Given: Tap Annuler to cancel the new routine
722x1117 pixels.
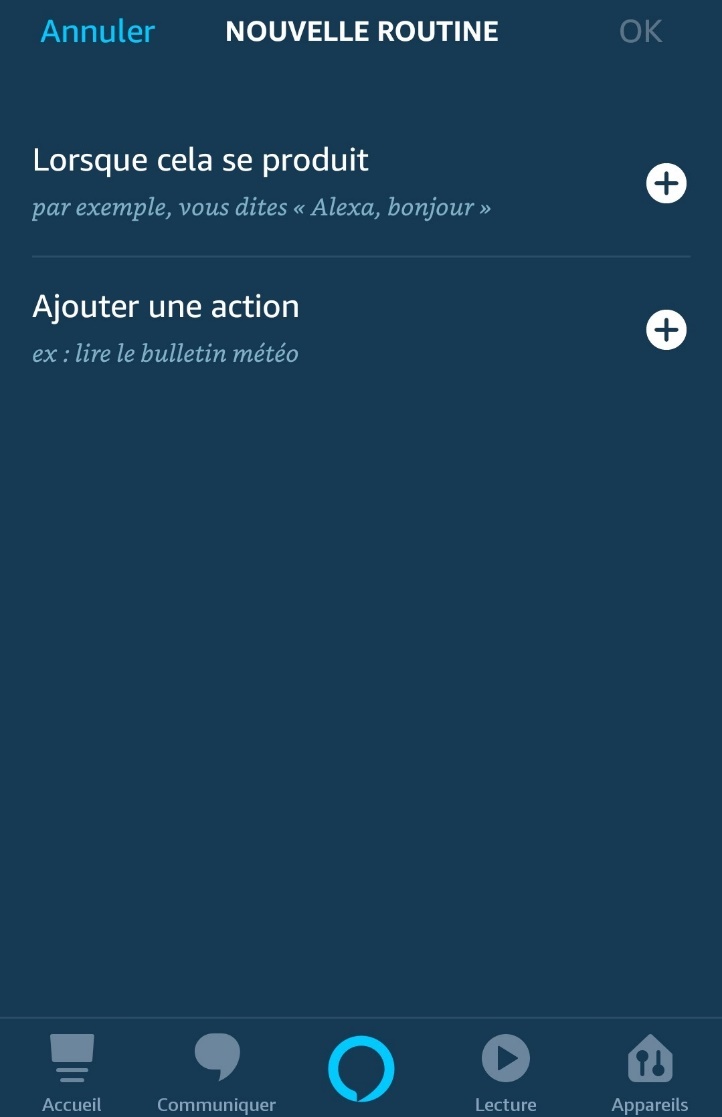Looking at the screenshot, I should click(x=97, y=31).
